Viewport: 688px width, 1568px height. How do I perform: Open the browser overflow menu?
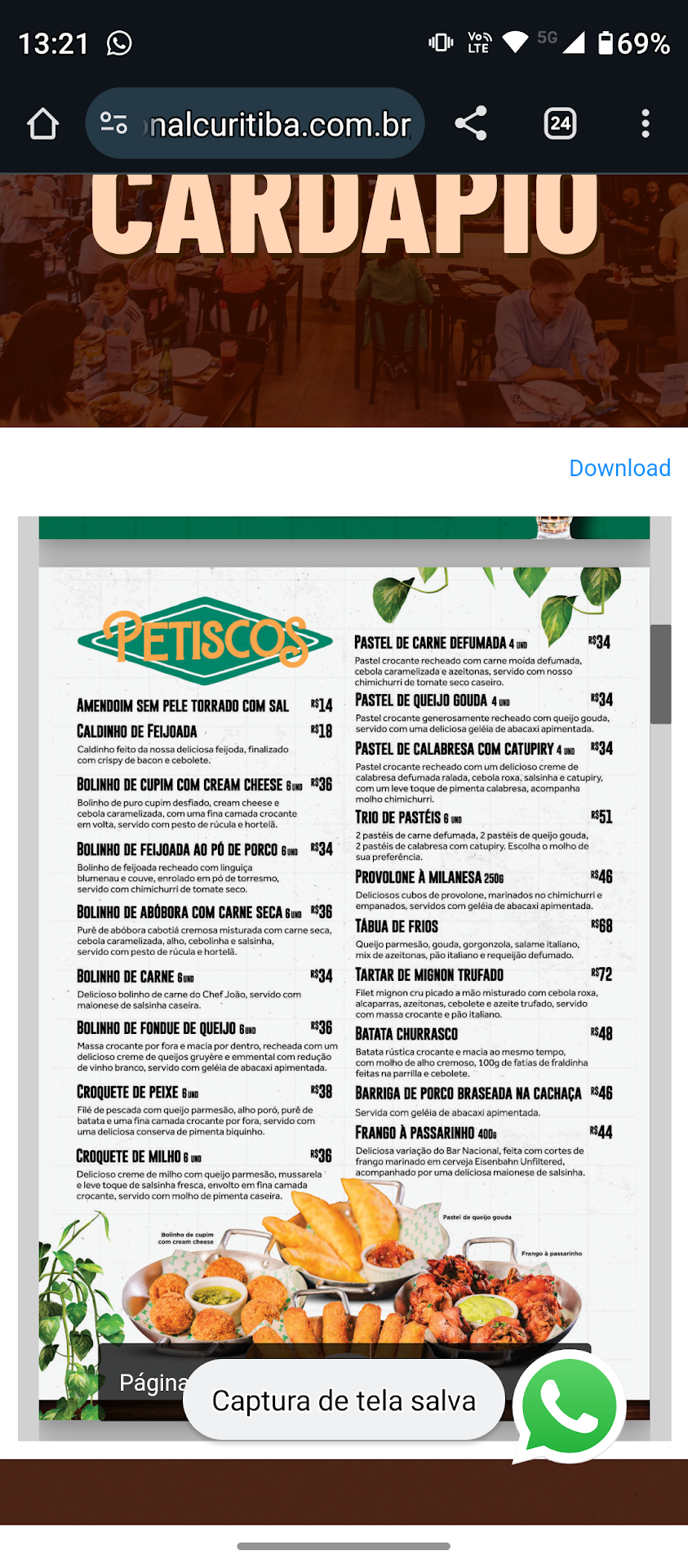pos(645,124)
